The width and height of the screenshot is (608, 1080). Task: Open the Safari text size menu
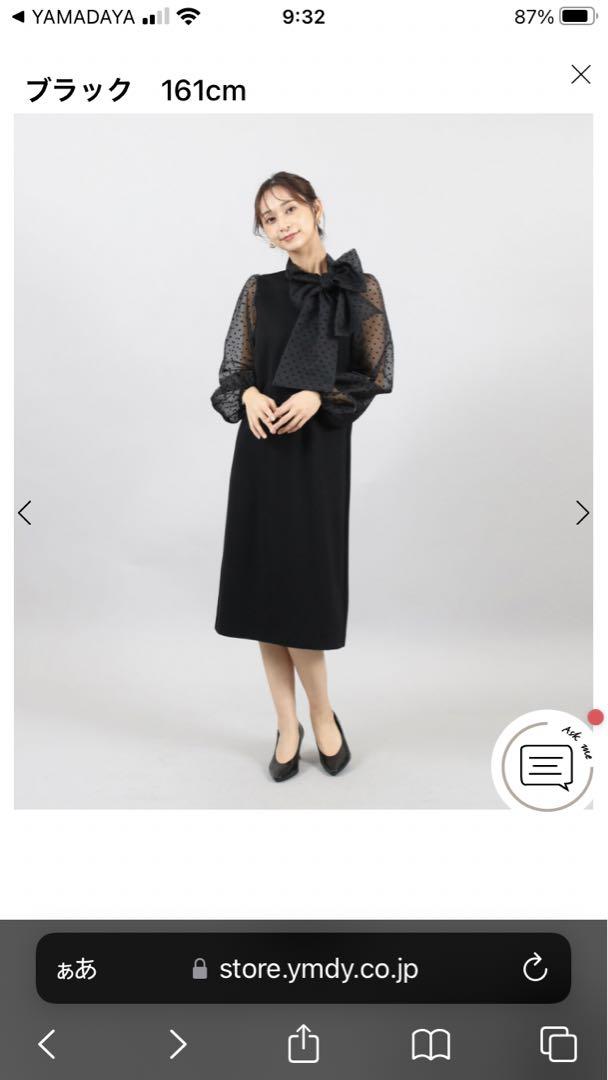[77, 968]
